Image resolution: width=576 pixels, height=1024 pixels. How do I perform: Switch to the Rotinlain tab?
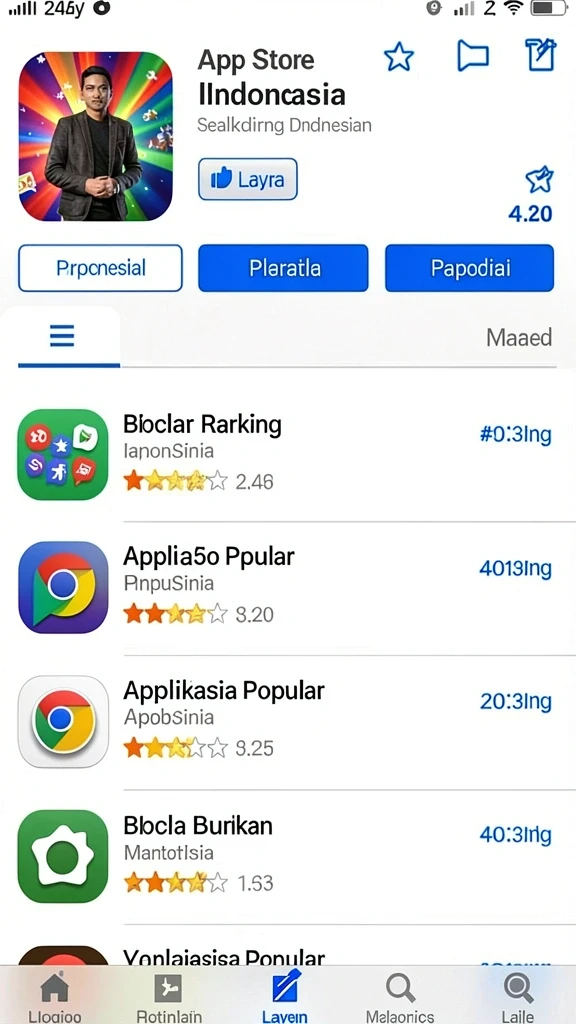tap(168, 997)
